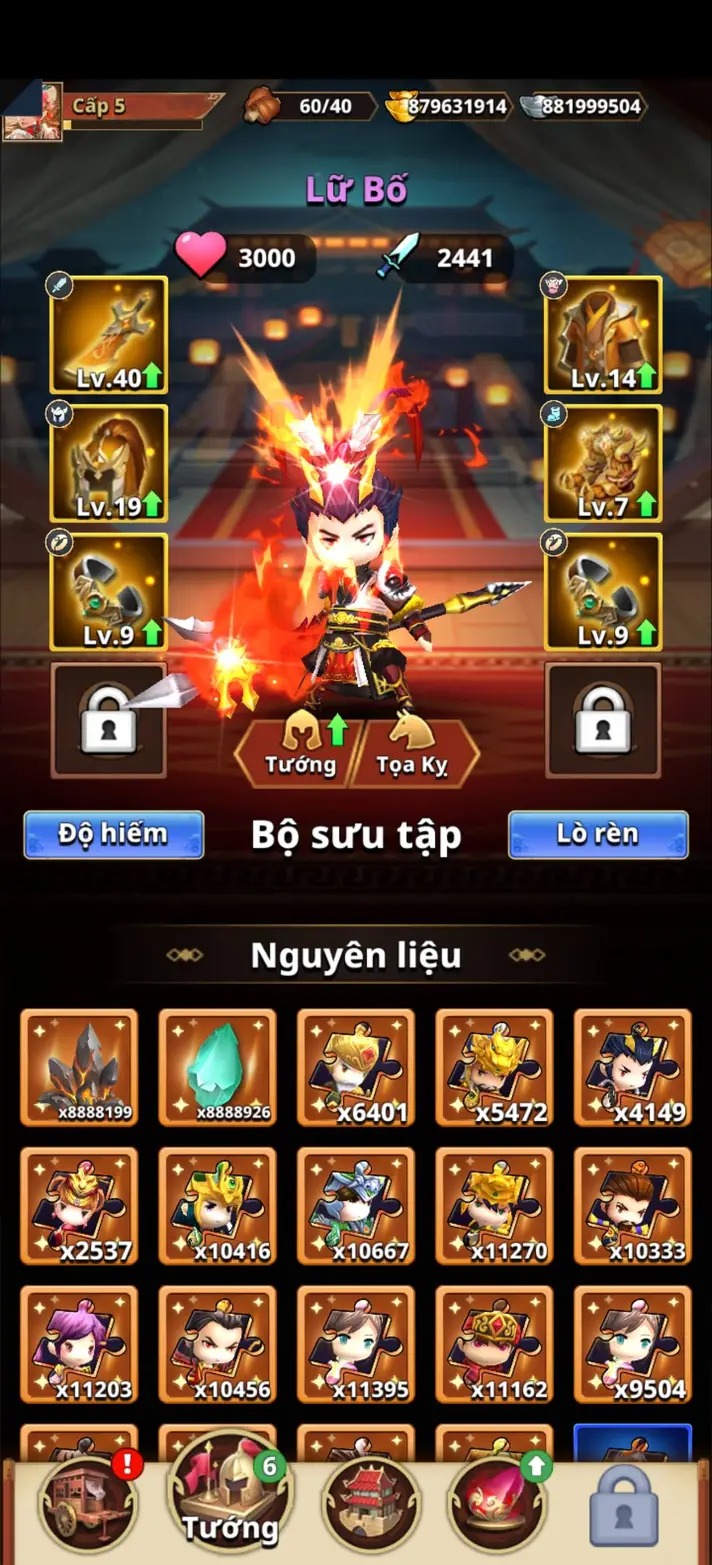Screen dimensions: 712x1565
Task: Select the black ore material x8888199
Action: coord(79,1067)
